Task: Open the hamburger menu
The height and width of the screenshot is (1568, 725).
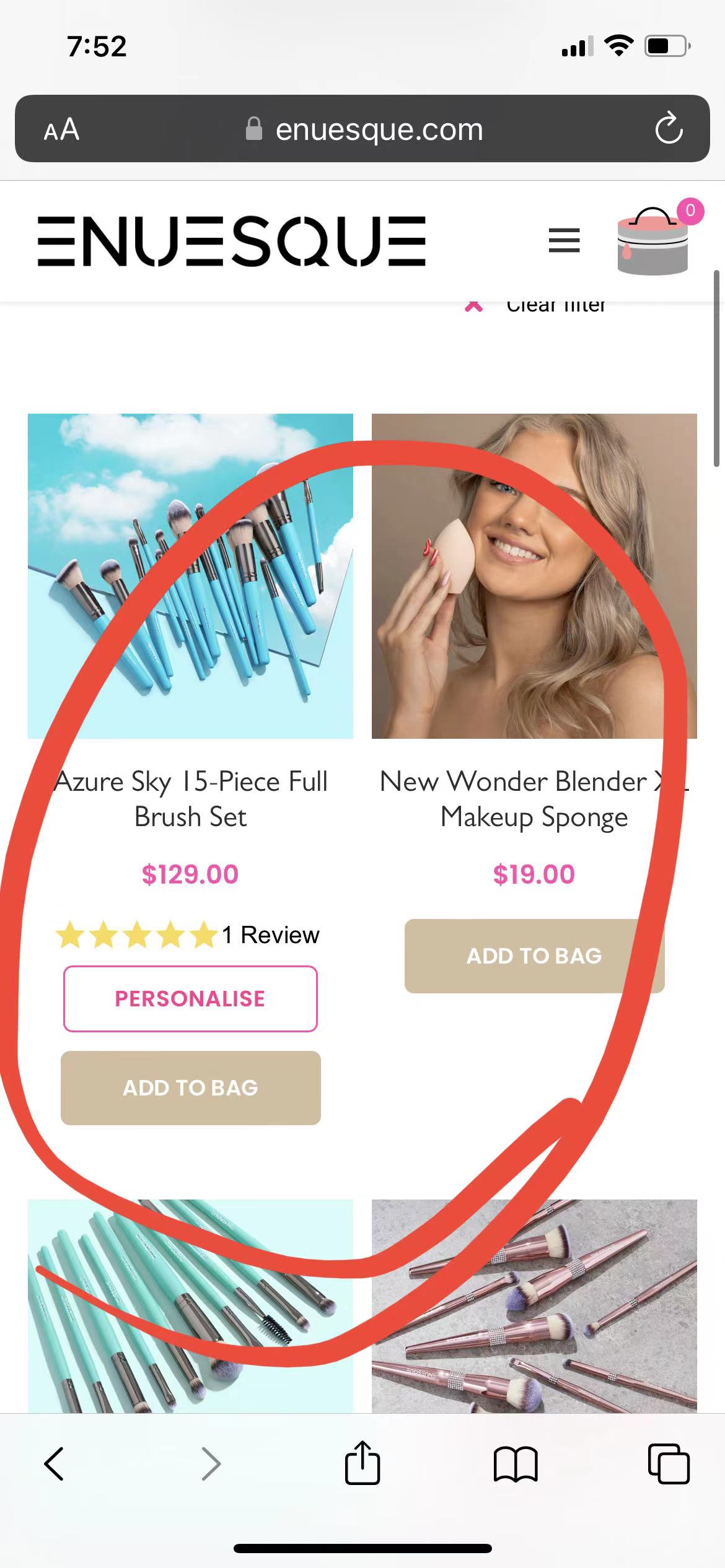Action: point(564,240)
